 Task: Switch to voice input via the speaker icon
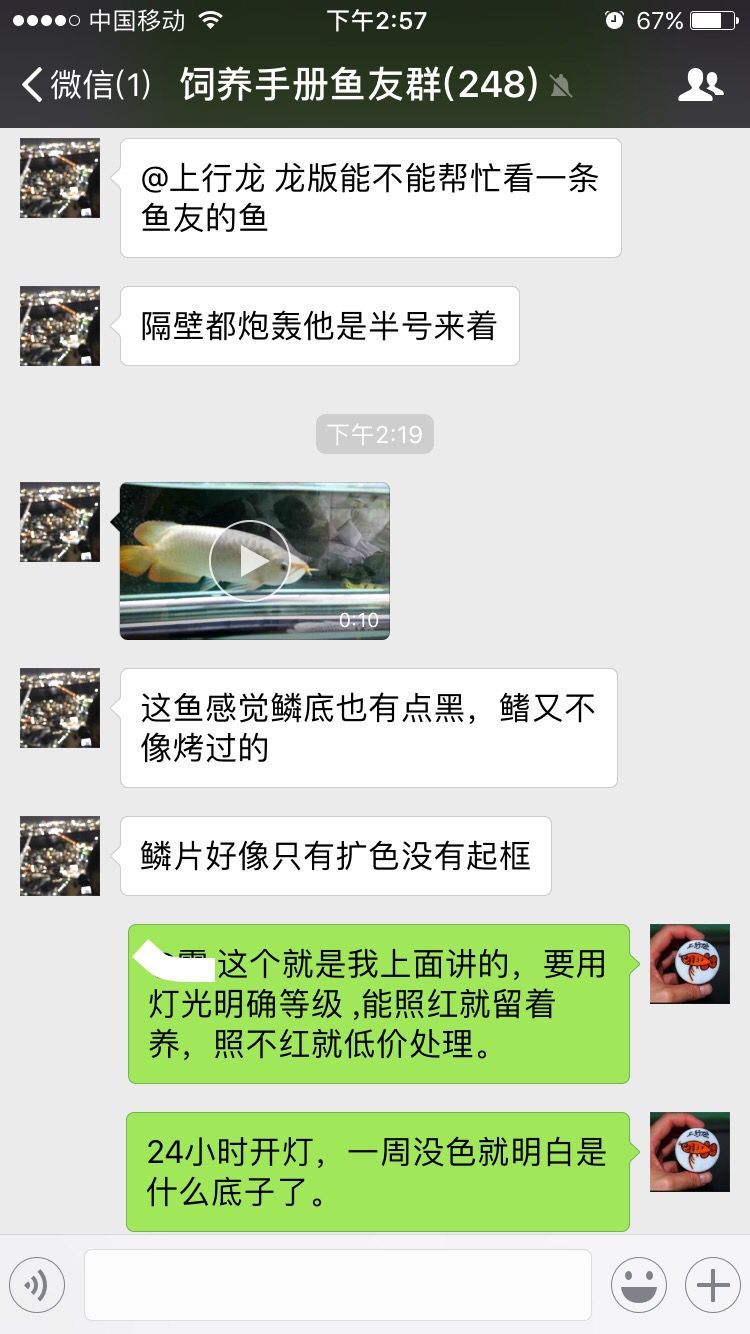[37, 1284]
